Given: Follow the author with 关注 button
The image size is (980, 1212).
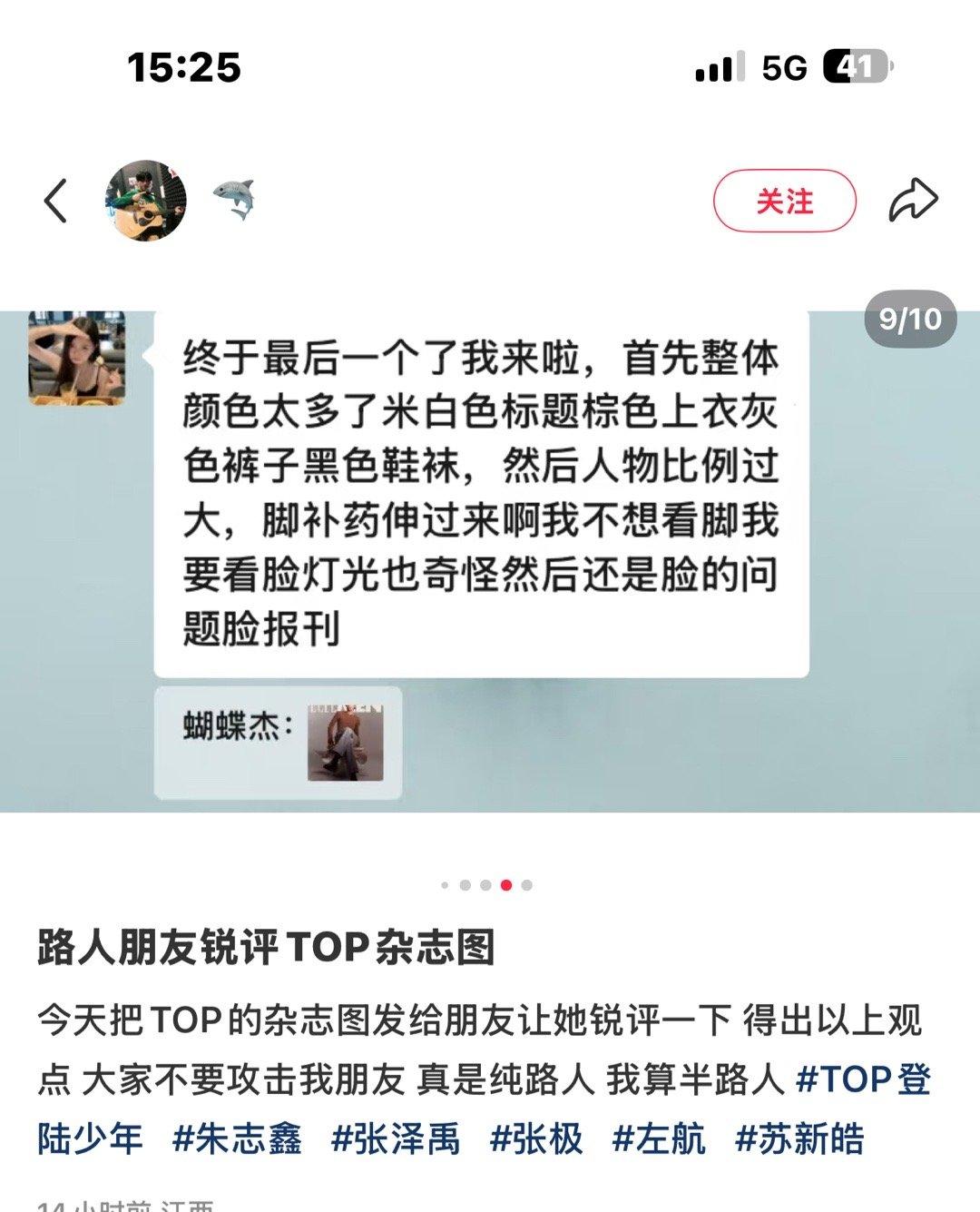Looking at the screenshot, I should (x=784, y=201).
